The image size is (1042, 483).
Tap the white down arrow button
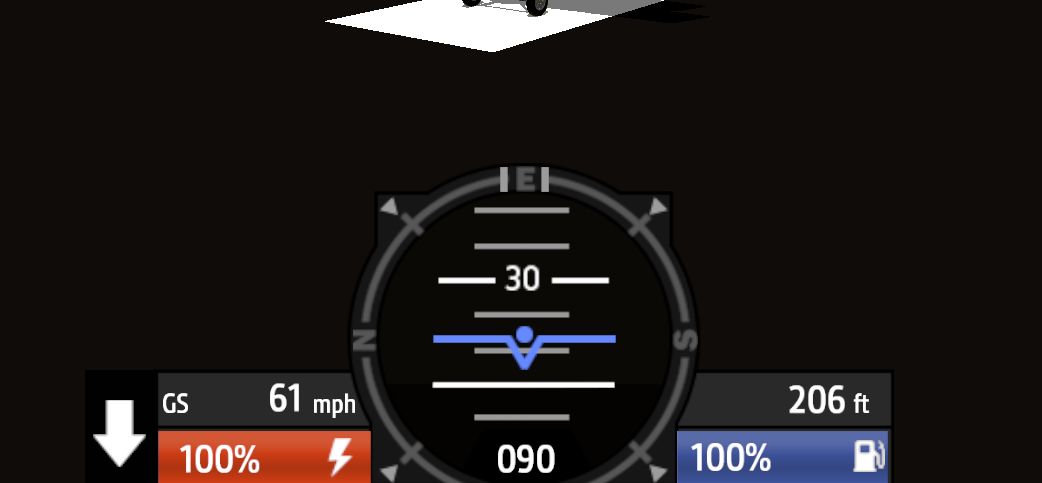coord(121,433)
